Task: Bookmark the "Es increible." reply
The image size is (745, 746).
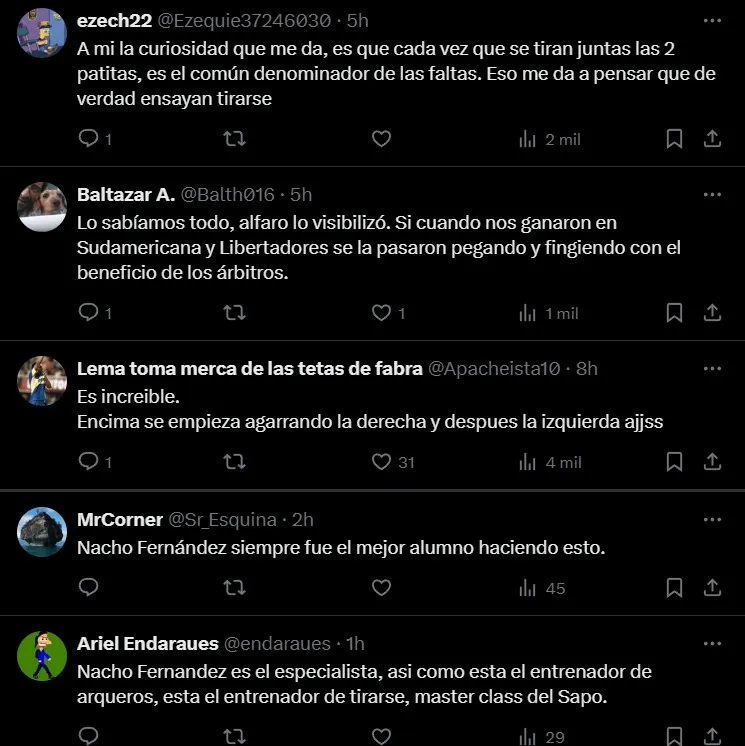Action: click(675, 462)
